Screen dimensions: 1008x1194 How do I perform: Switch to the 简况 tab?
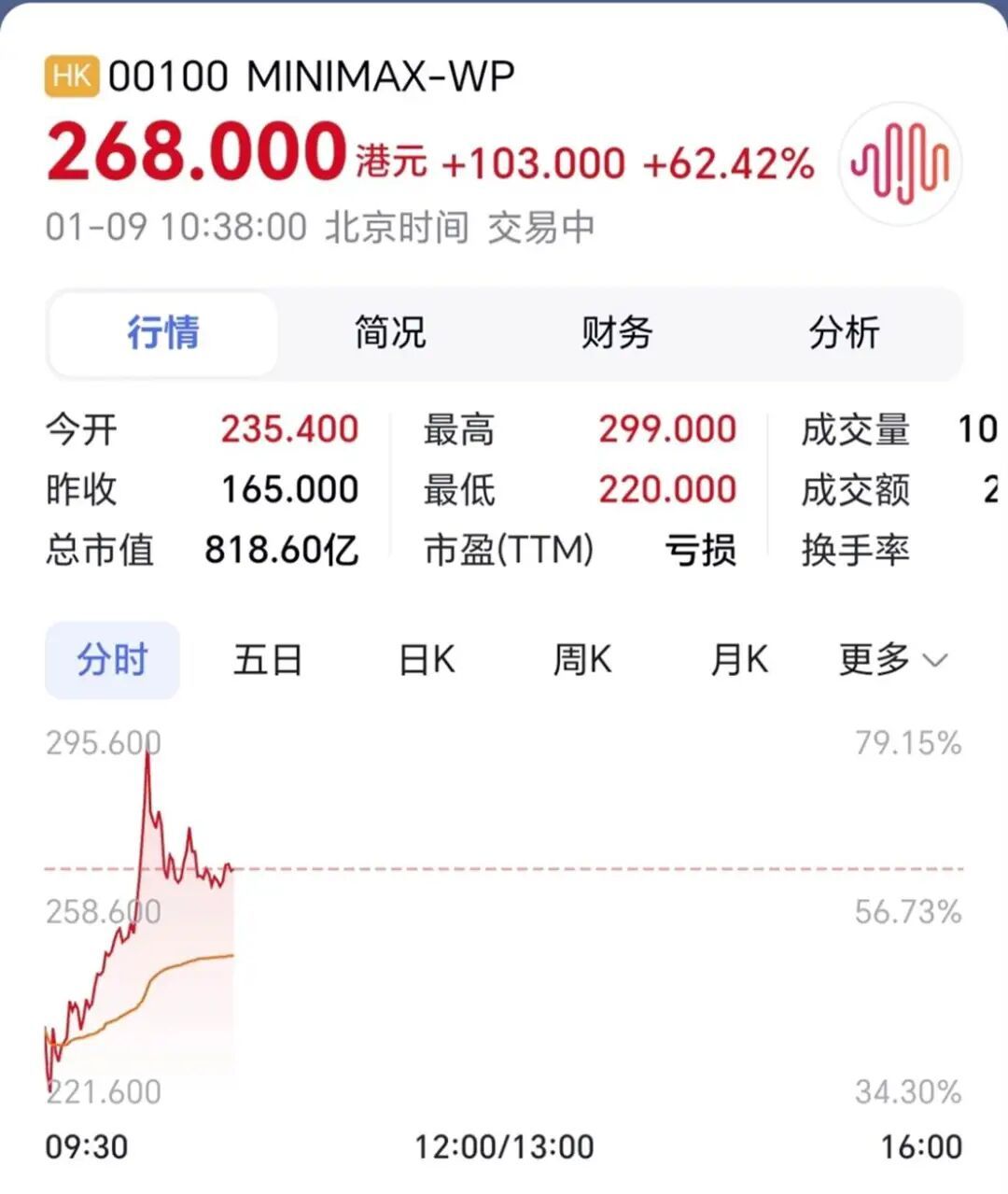click(390, 333)
